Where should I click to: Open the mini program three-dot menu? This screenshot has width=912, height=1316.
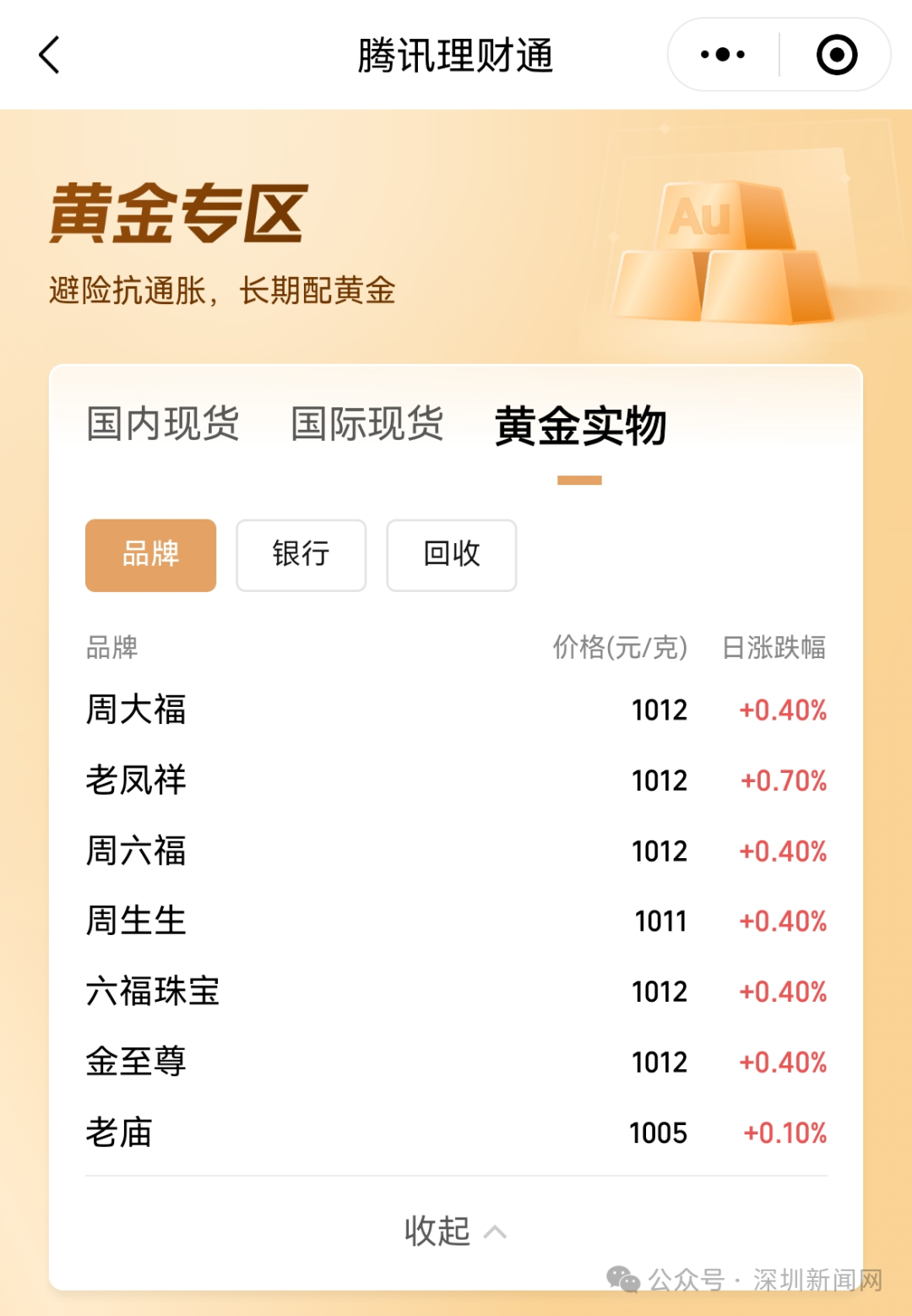coord(723,56)
